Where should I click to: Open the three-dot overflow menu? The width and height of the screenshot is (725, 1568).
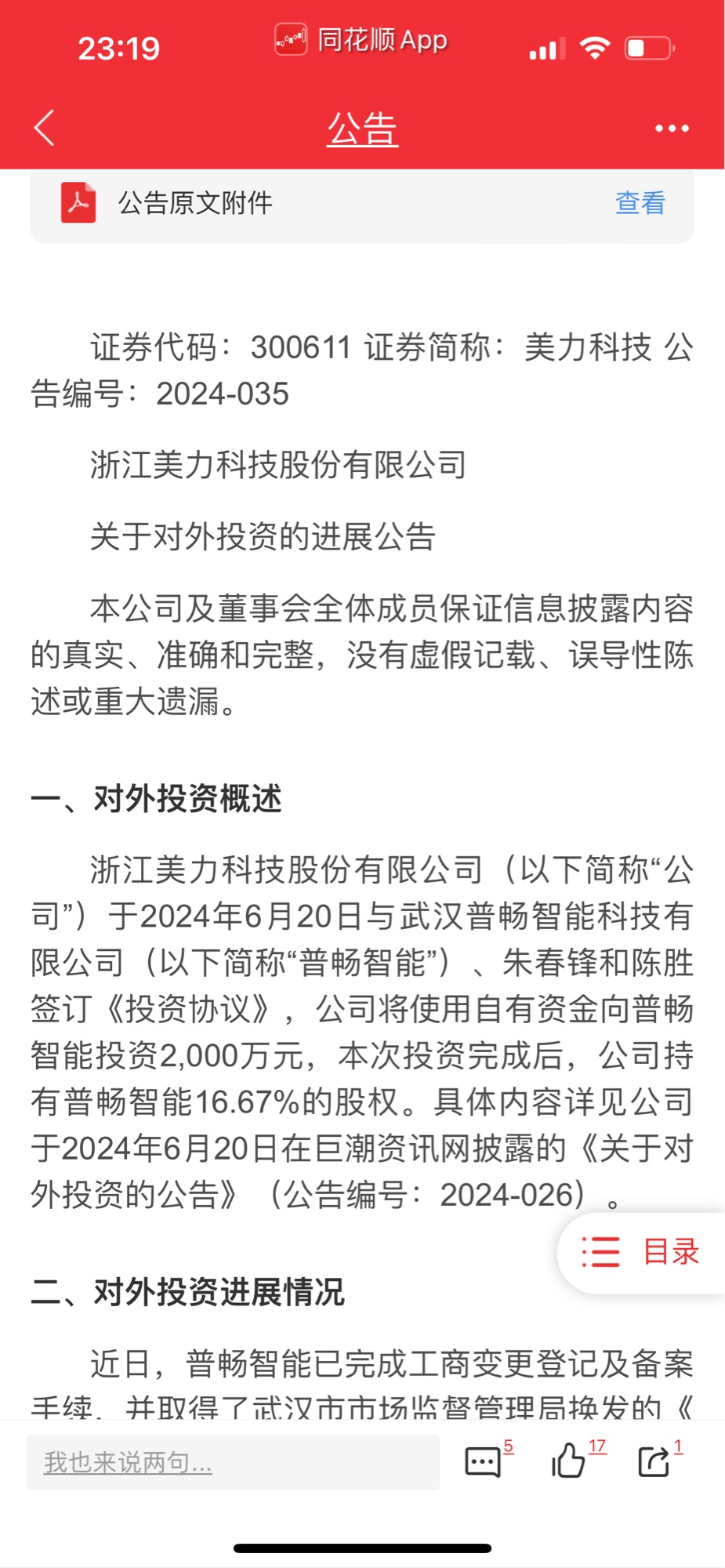pos(672,128)
